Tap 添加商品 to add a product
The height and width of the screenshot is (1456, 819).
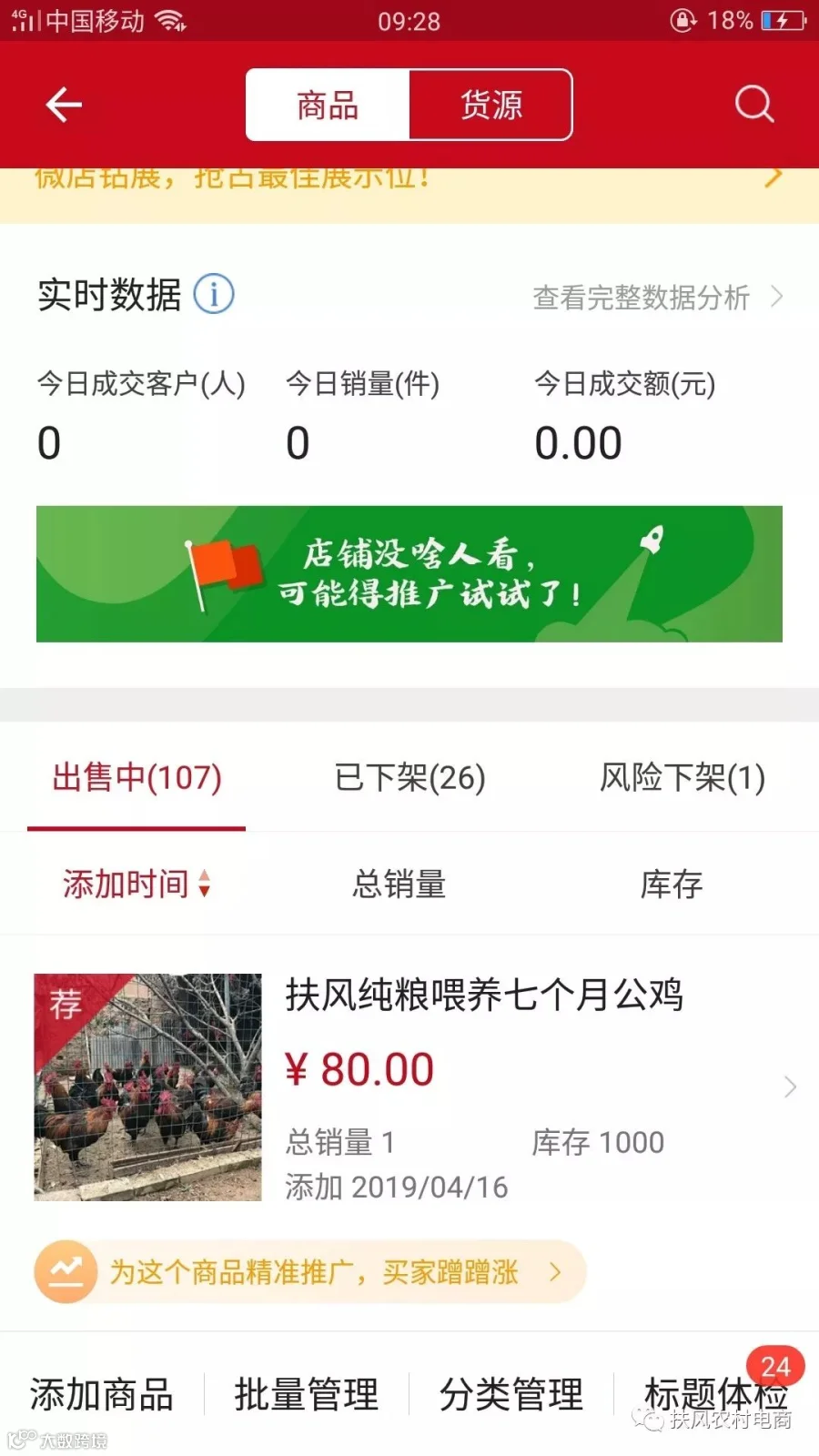(102, 1394)
